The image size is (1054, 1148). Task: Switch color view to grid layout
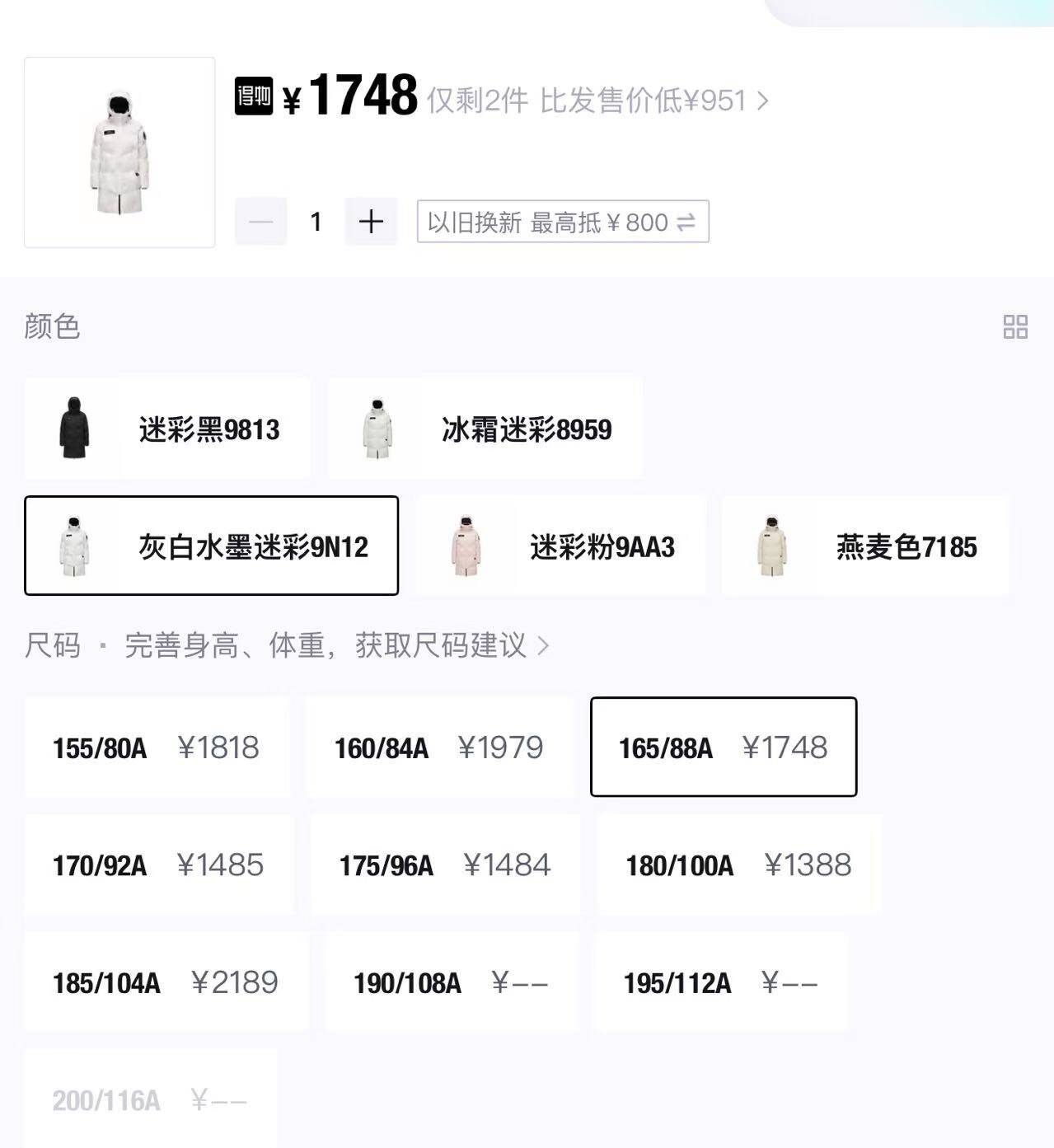tap(1015, 326)
